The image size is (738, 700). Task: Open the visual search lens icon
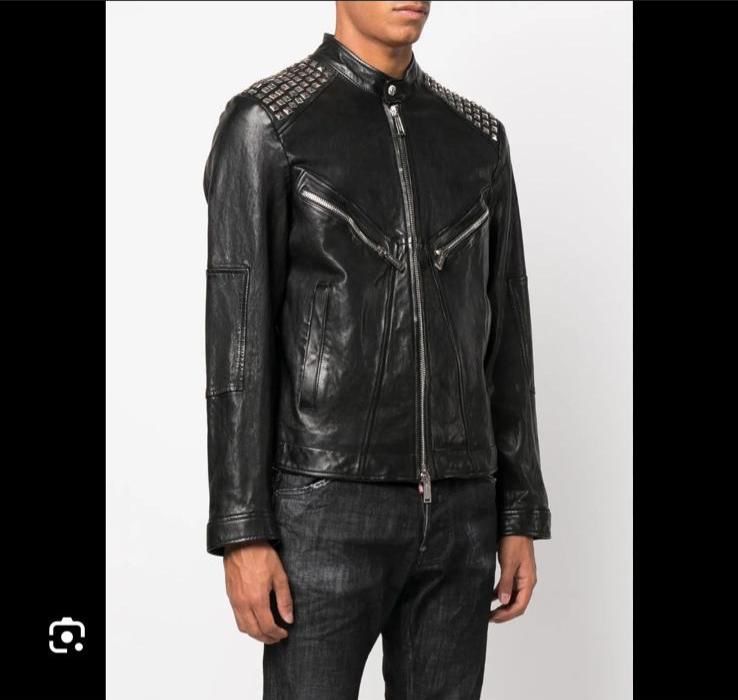click(67, 635)
